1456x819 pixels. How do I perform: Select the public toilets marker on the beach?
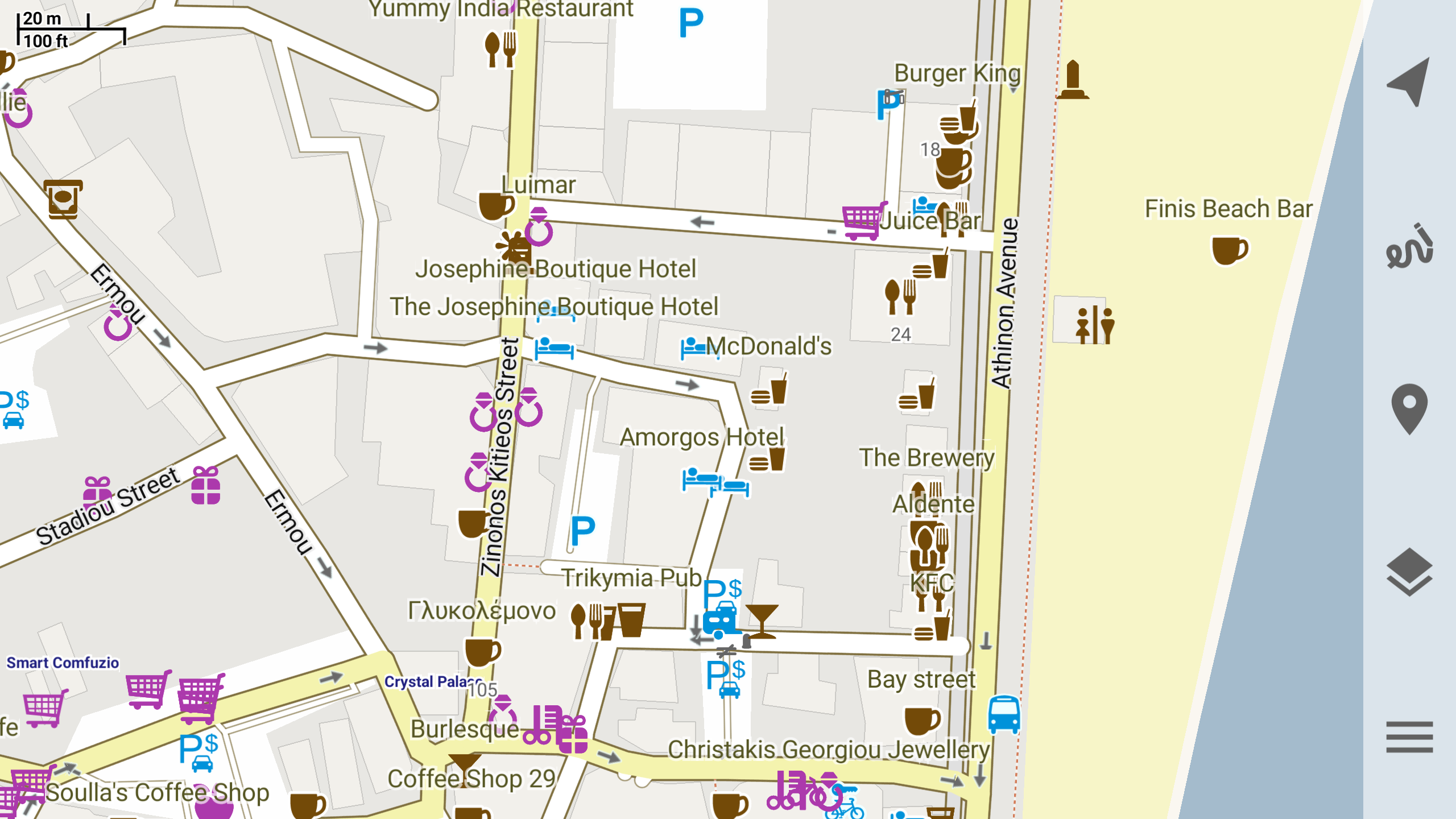[1094, 325]
